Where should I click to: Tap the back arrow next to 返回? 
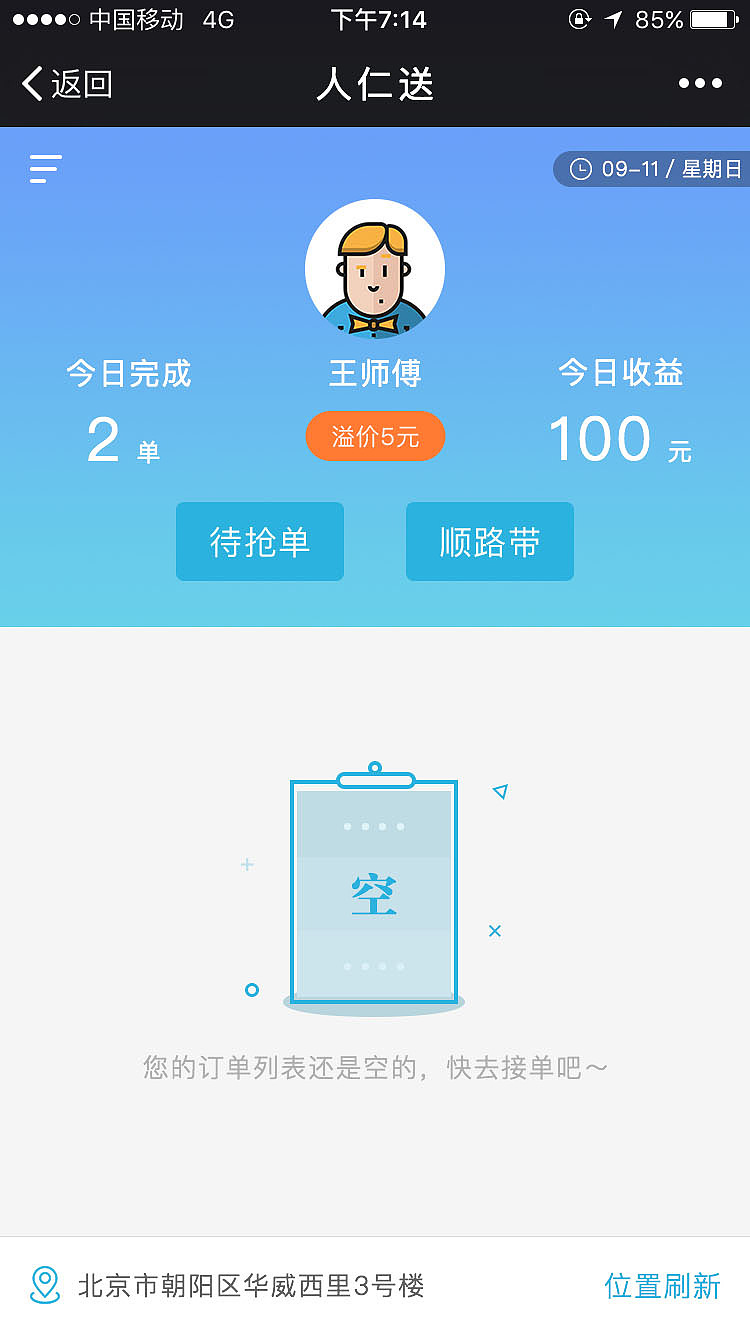point(31,84)
